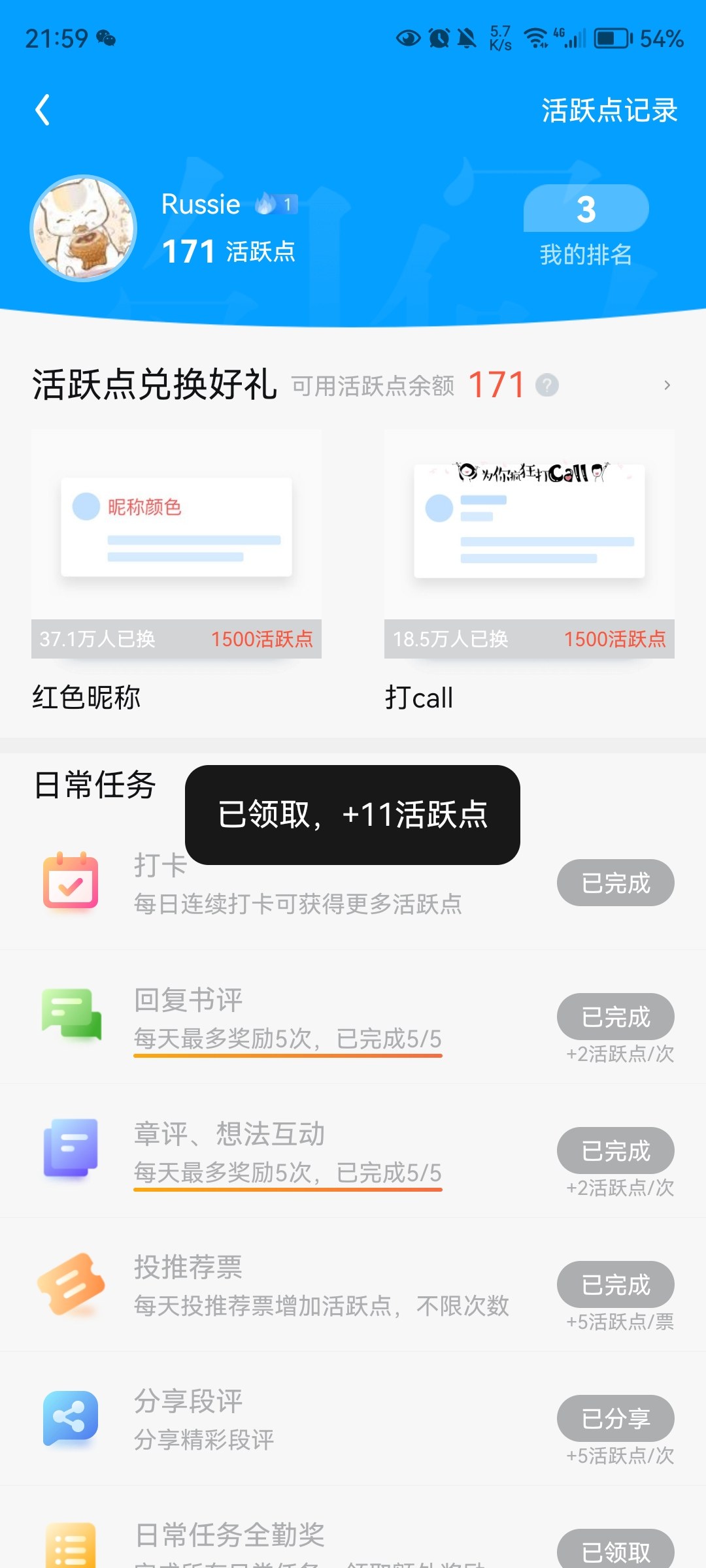Go back using the top-left arrow
The height and width of the screenshot is (1568, 706).
click(x=43, y=110)
